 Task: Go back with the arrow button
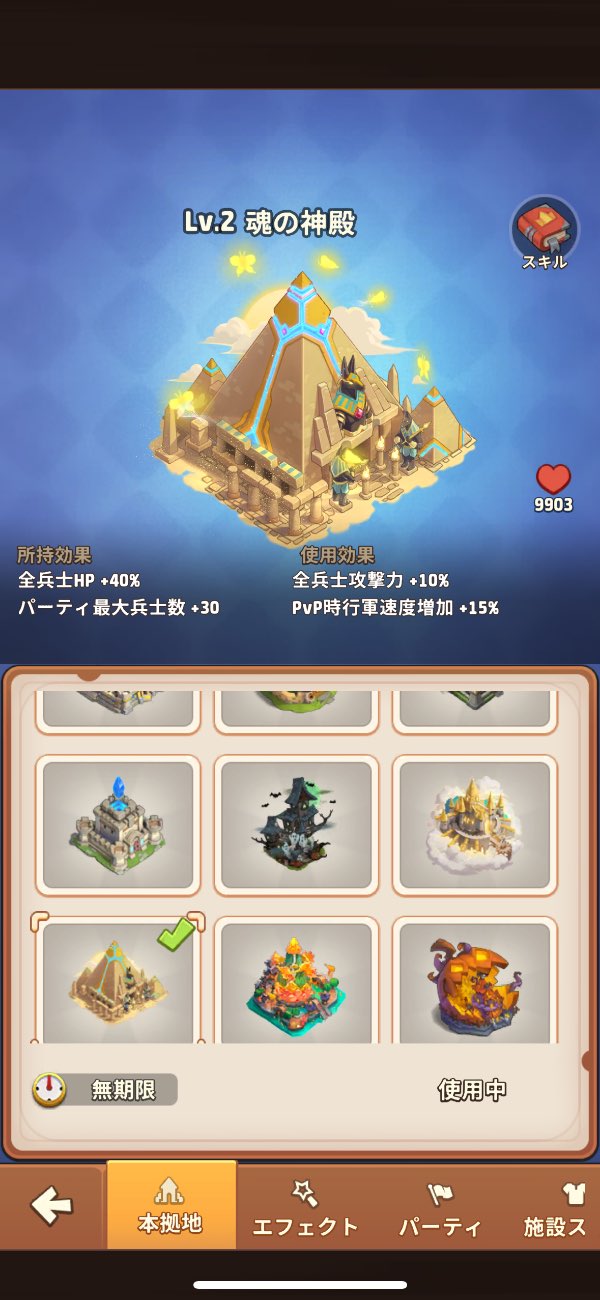[51, 1206]
